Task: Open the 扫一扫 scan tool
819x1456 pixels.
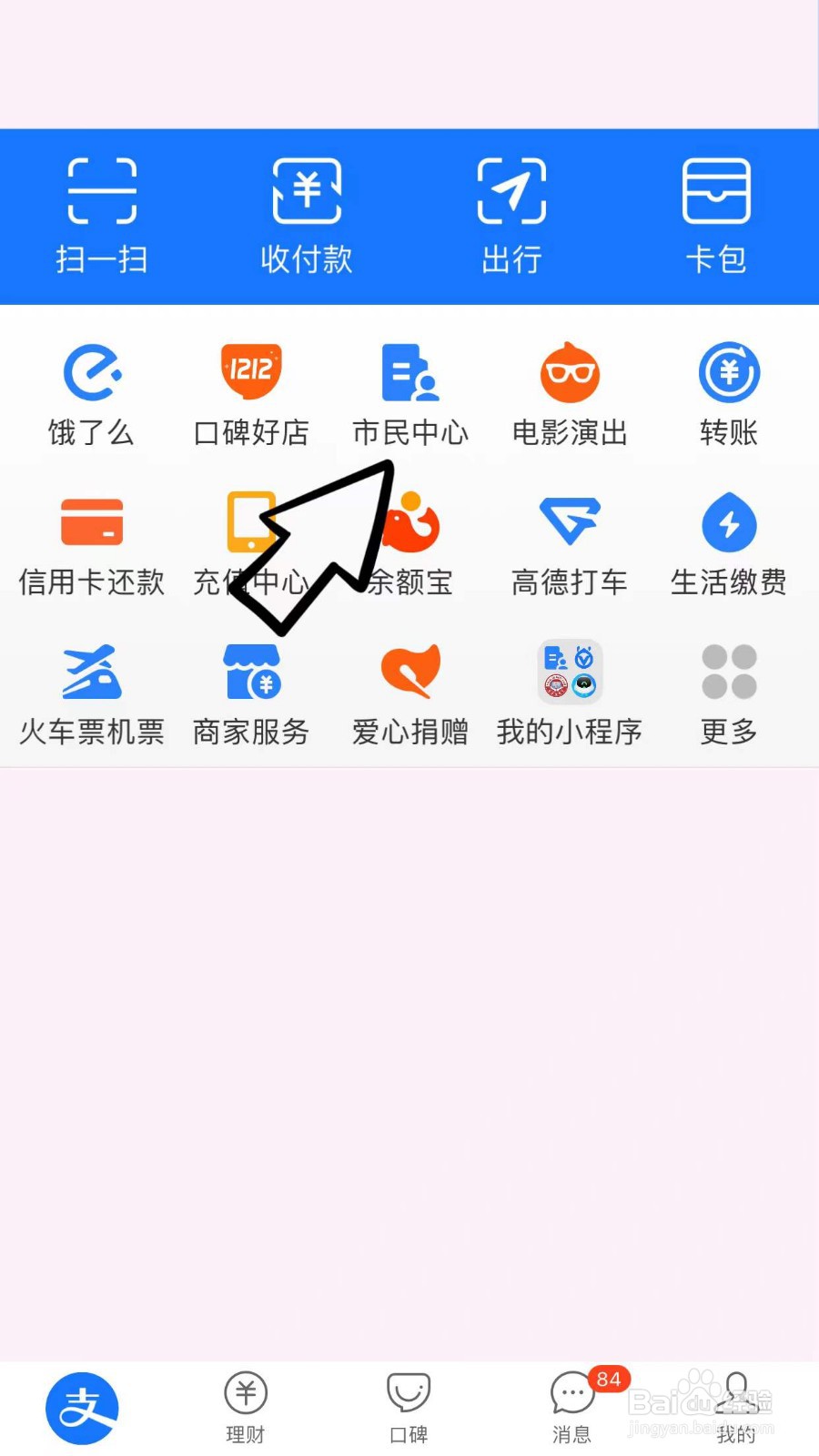Action: [x=100, y=214]
